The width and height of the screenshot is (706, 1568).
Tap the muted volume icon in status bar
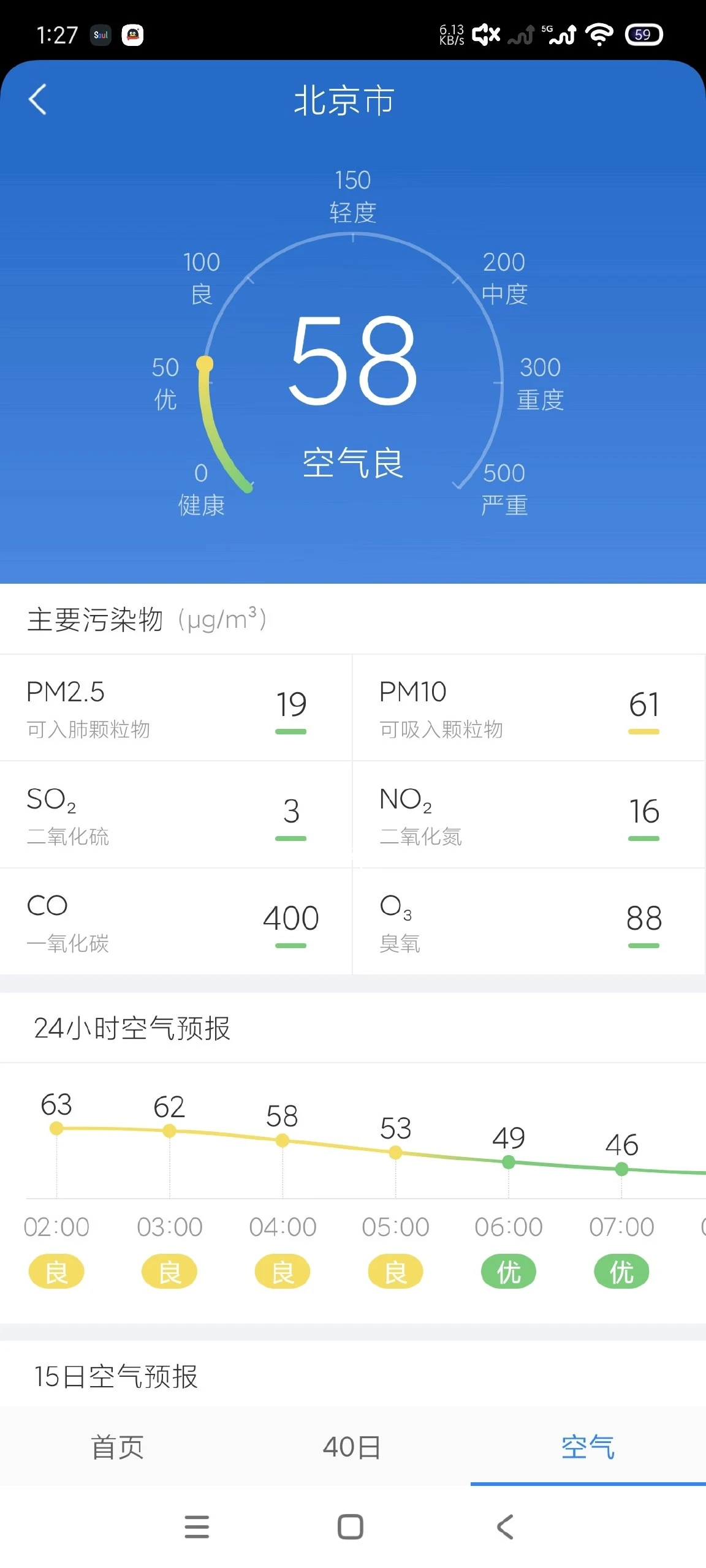tap(485, 34)
